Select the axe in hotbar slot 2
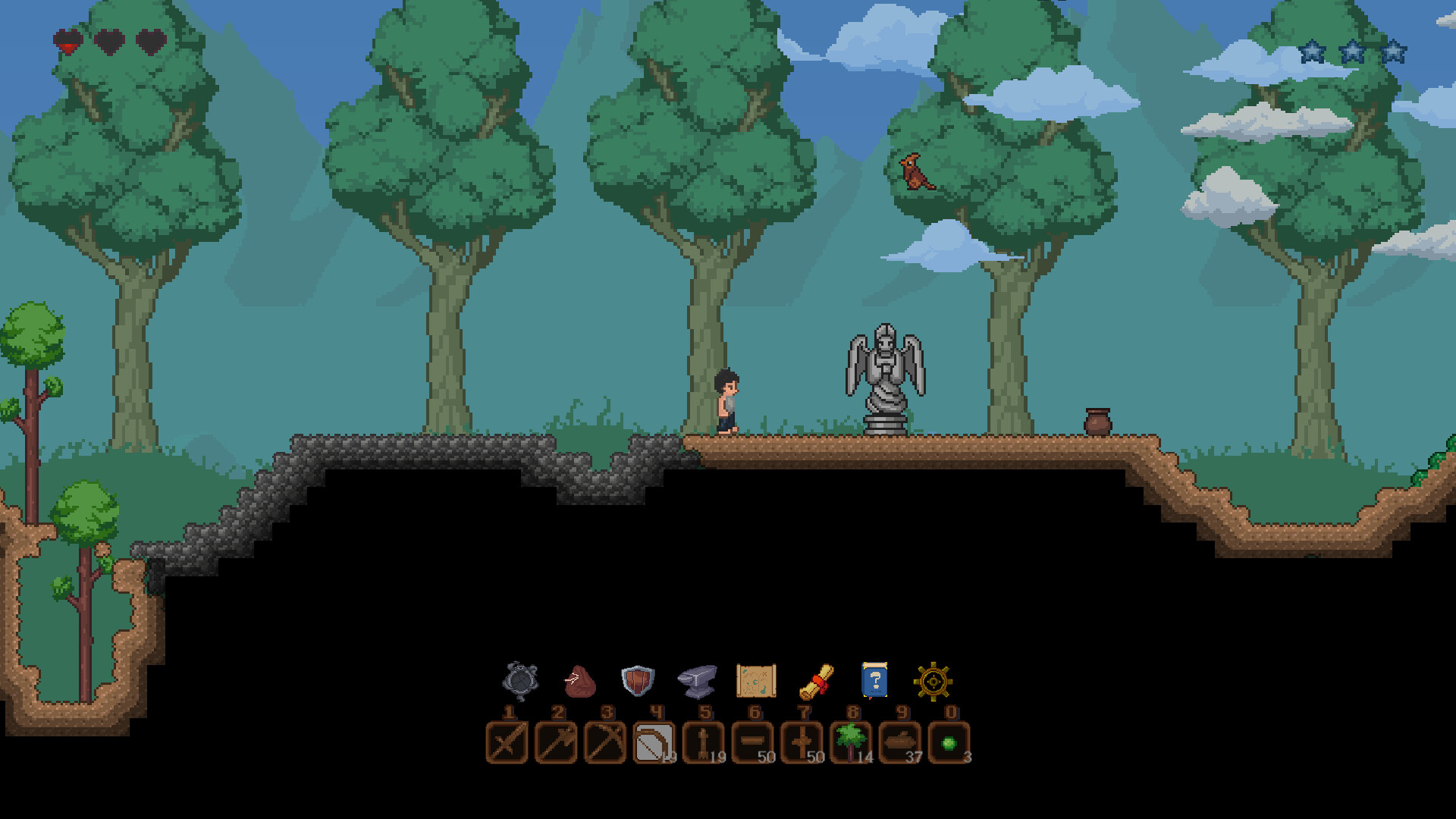Viewport: 1456px width, 819px height. 556,742
